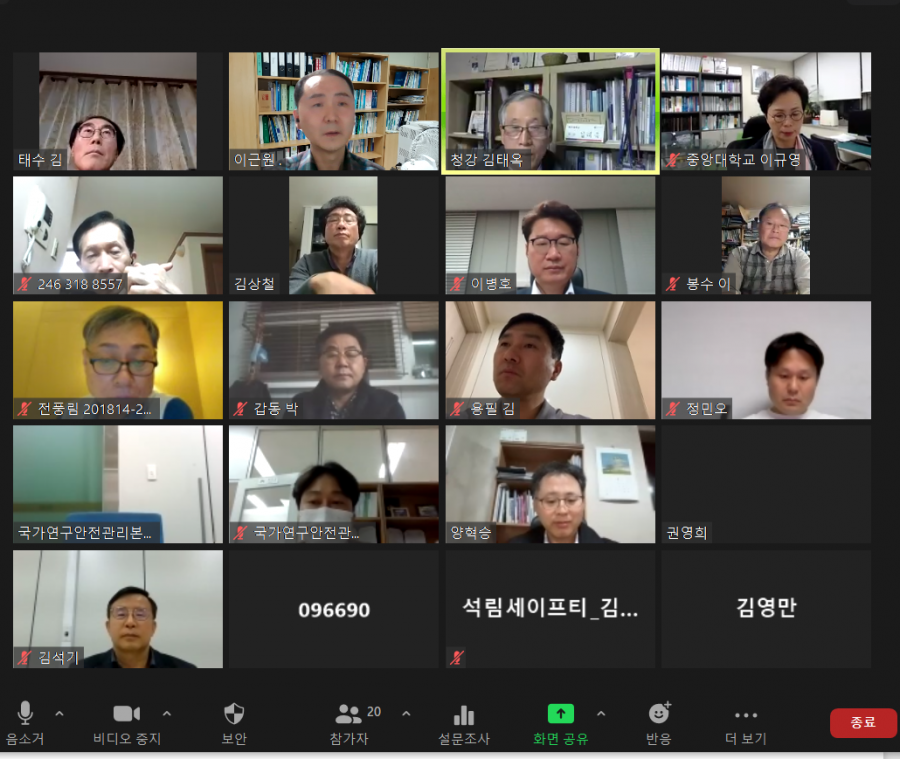
Task: Stop video with 비디오 중지
Action: pyautogui.click(x=127, y=722)
